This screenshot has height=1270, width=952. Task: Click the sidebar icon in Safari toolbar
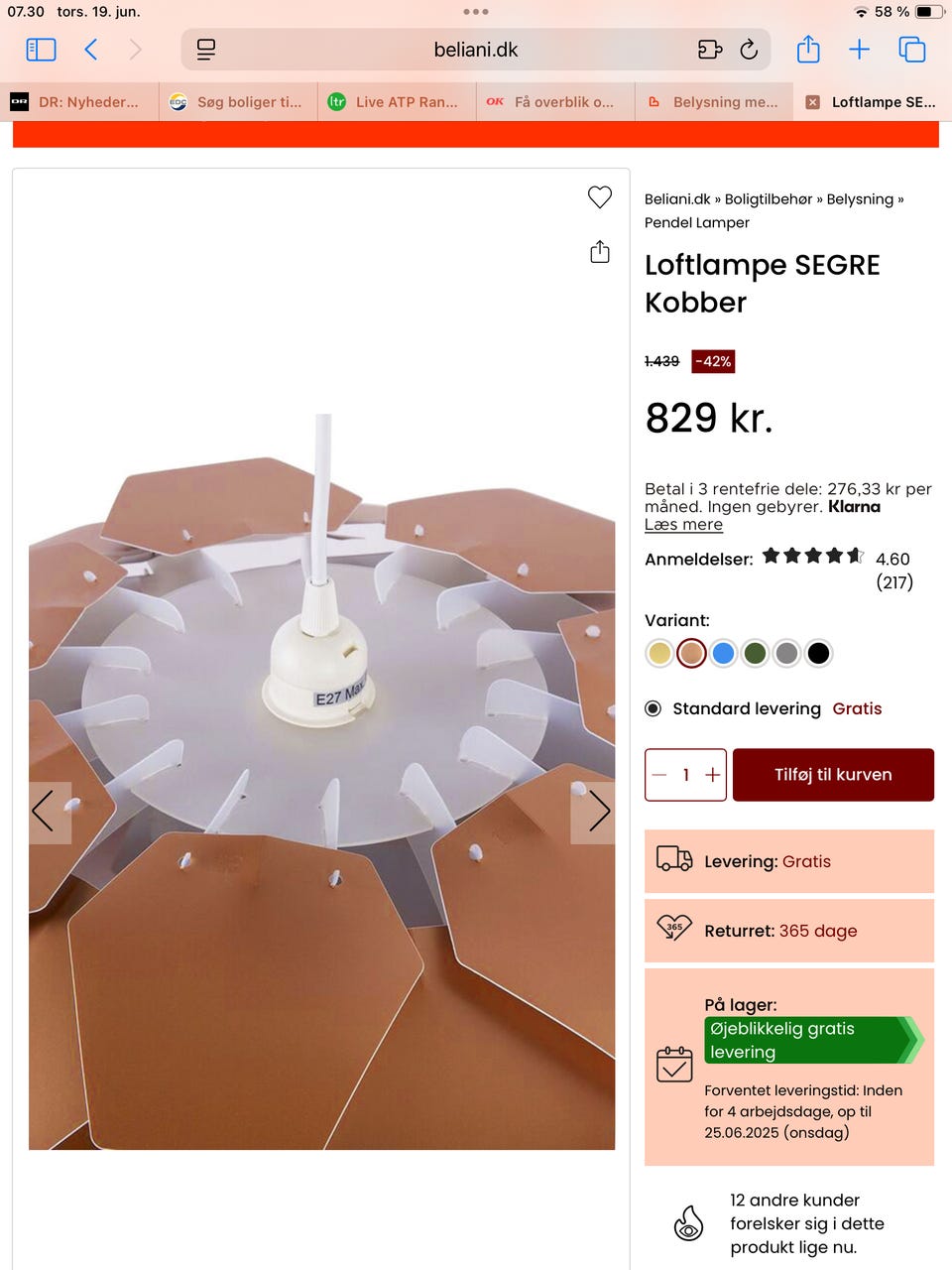40,49
